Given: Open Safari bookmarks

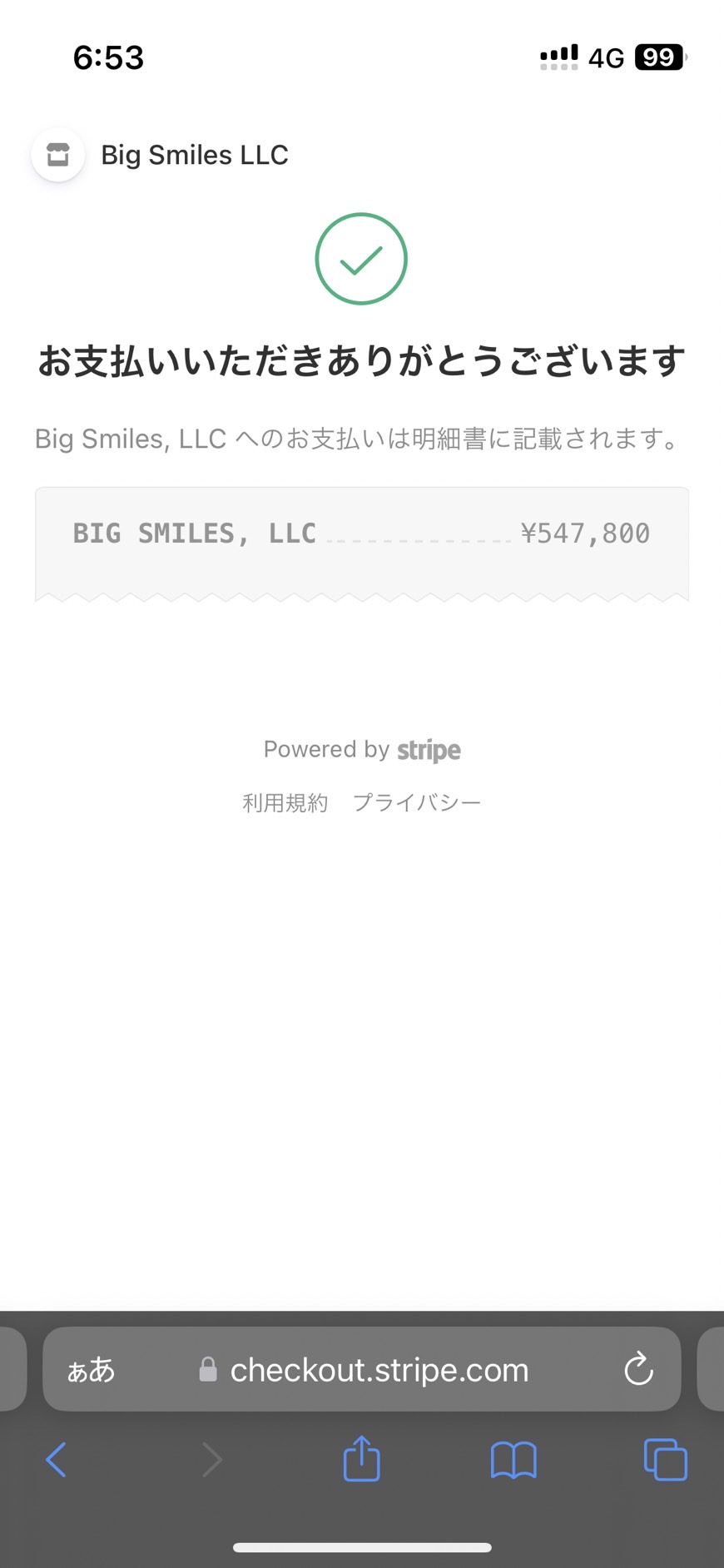Looking at the screenshot, I should click(513, 1460).
